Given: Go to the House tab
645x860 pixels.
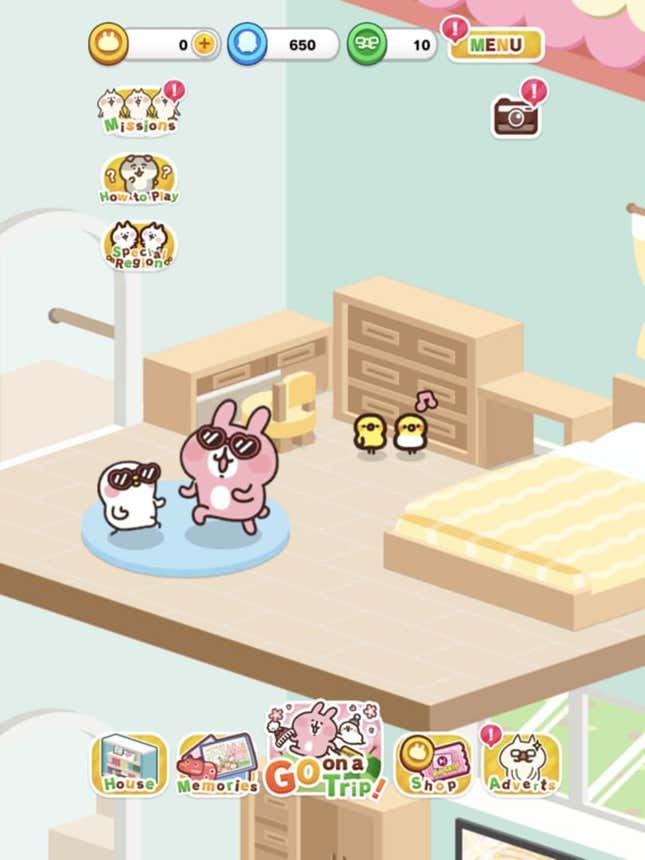Looking at the screenshot, I should pos(129,765).
